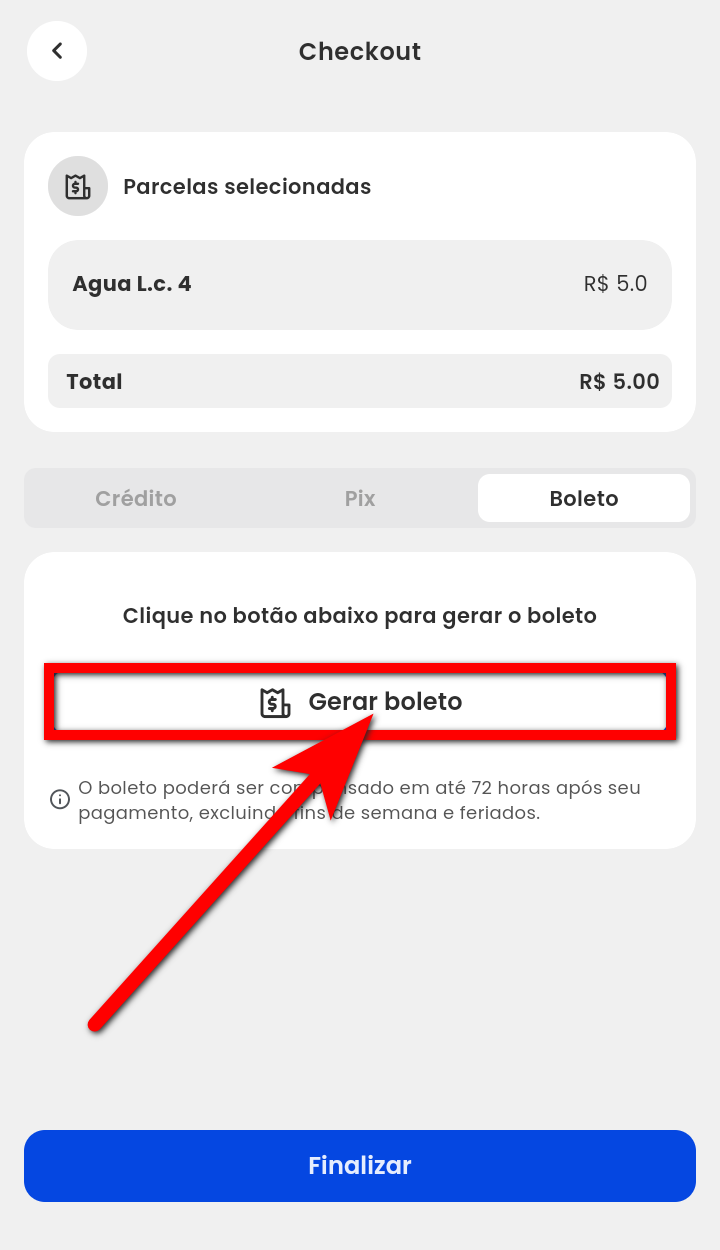Tap Gerar boleto button
This screenshot has width=720, height=1250.
click(x=360, y=702)
